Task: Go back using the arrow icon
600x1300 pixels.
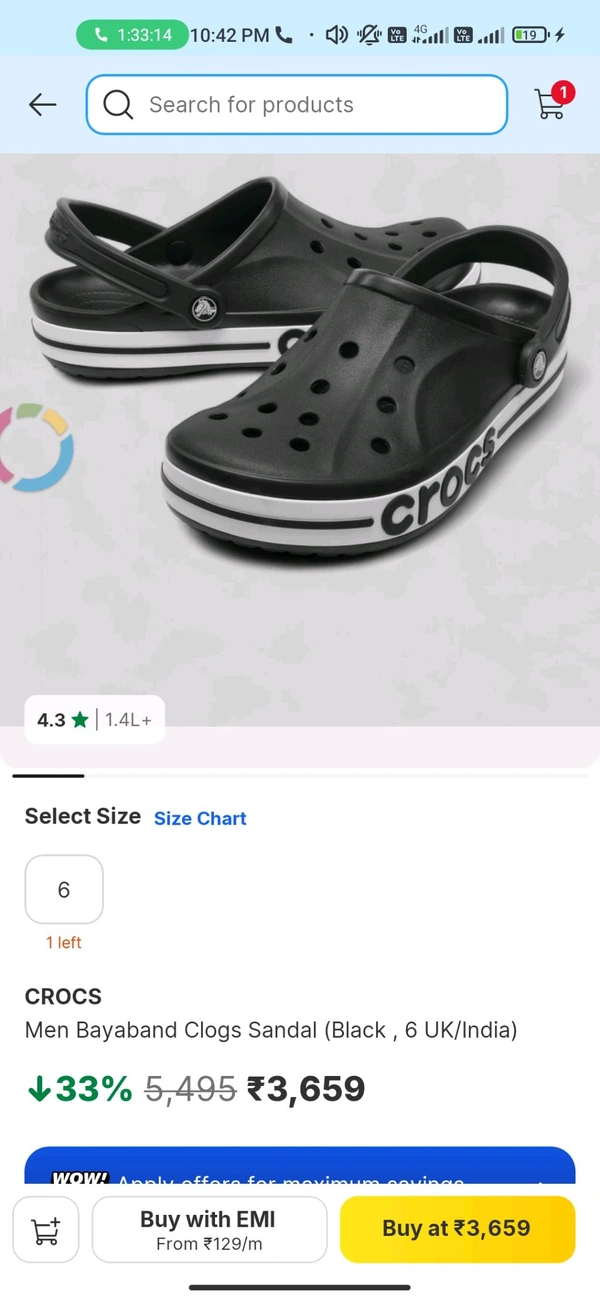Action: point(43,104)
